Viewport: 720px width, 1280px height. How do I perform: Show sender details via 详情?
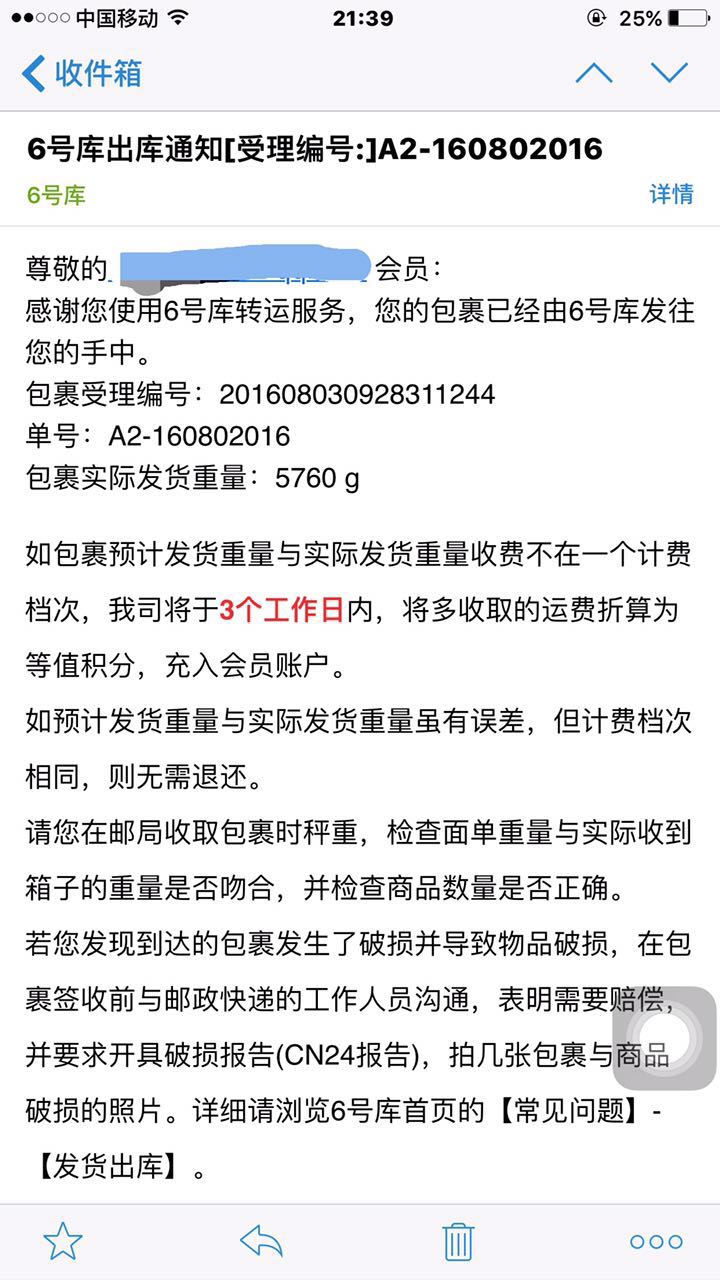671,194
